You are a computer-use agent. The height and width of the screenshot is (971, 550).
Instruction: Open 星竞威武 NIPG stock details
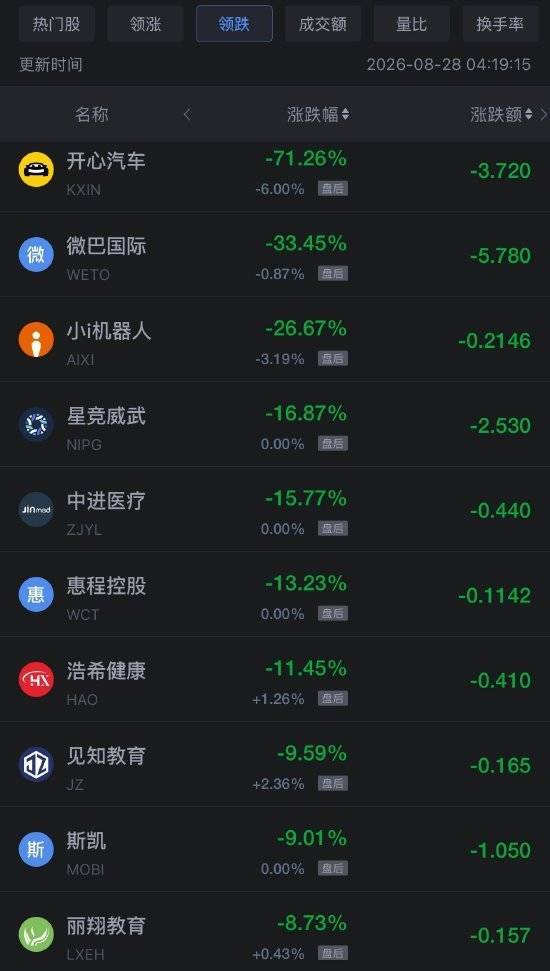pyautogui.click(x=275, y=424)
